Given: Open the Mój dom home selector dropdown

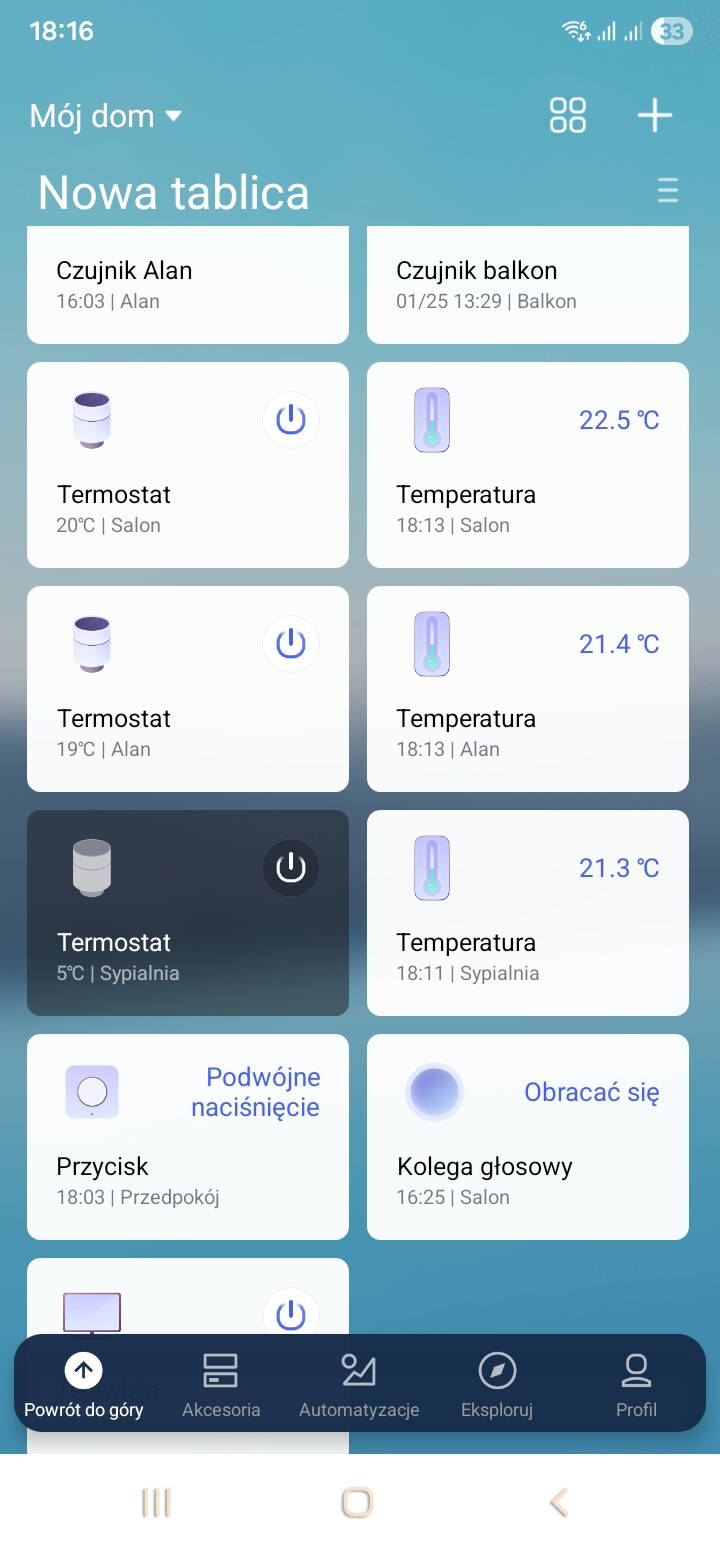Looking at the screenshot, I should [x=106, y=116].
